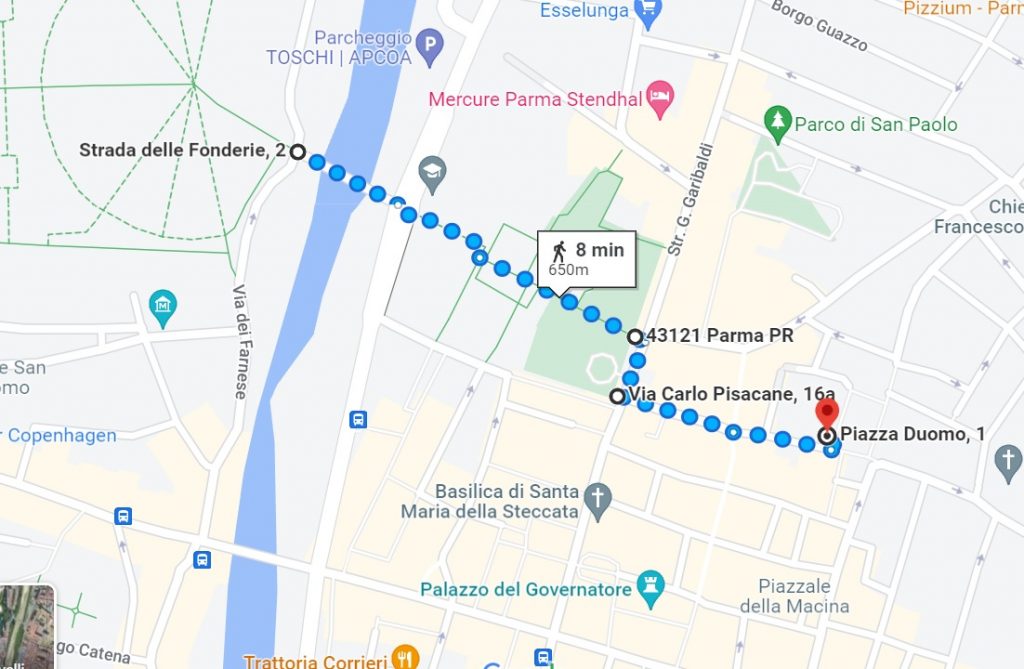Open the Trattoria Corrieri restaurant marker
Viewport: 1024px width, 669px height.
pyautogui.click(x=405, y=660)
